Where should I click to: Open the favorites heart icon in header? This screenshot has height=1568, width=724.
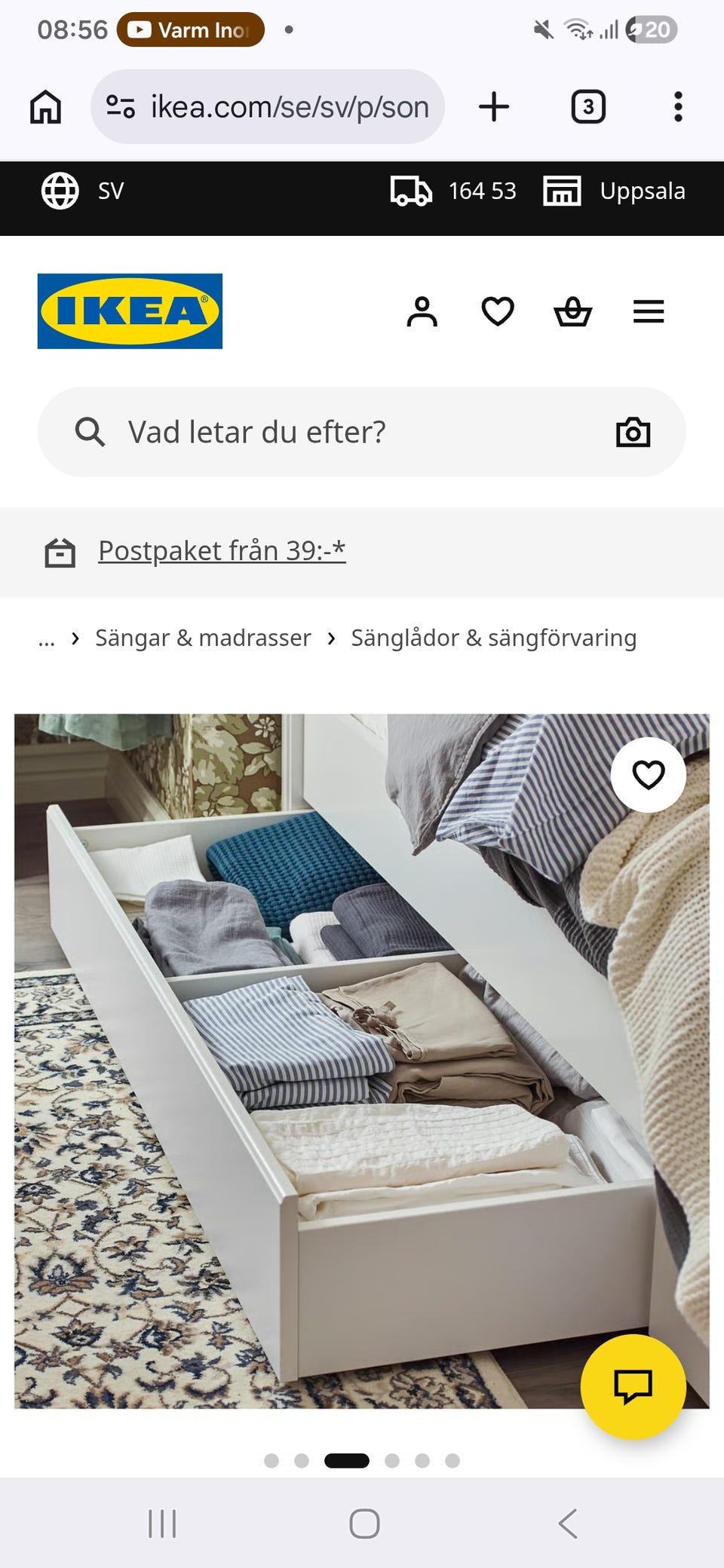tap(498, 311)
